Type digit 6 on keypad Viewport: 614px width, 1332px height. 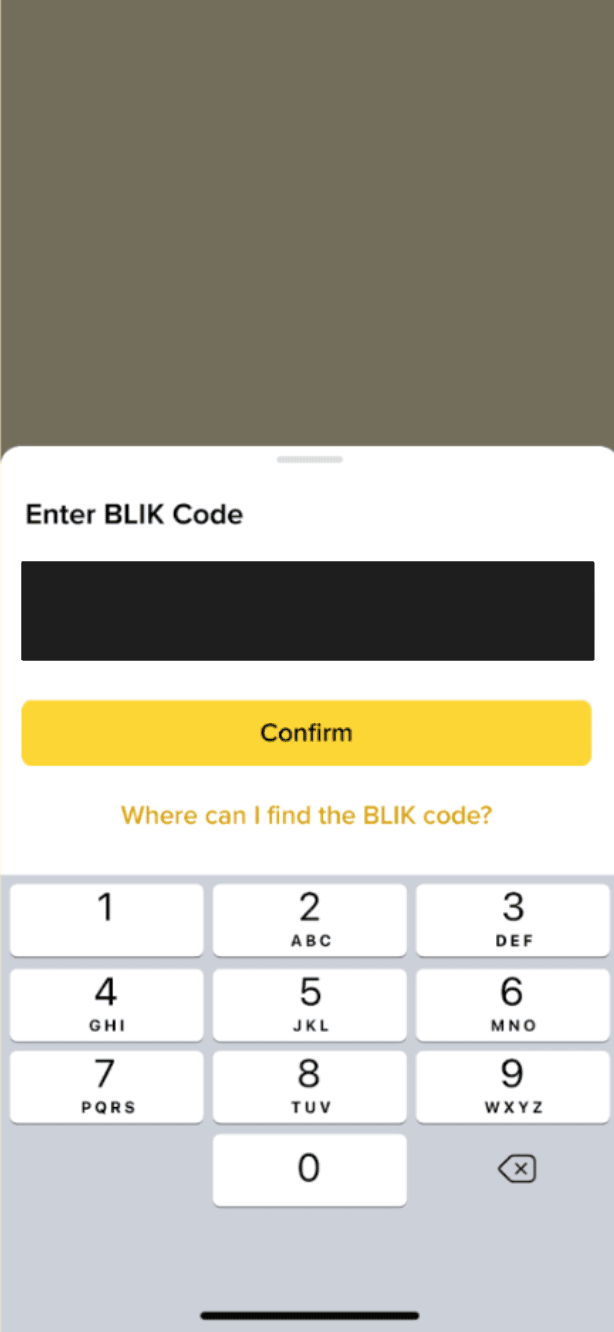(512, 1003)
